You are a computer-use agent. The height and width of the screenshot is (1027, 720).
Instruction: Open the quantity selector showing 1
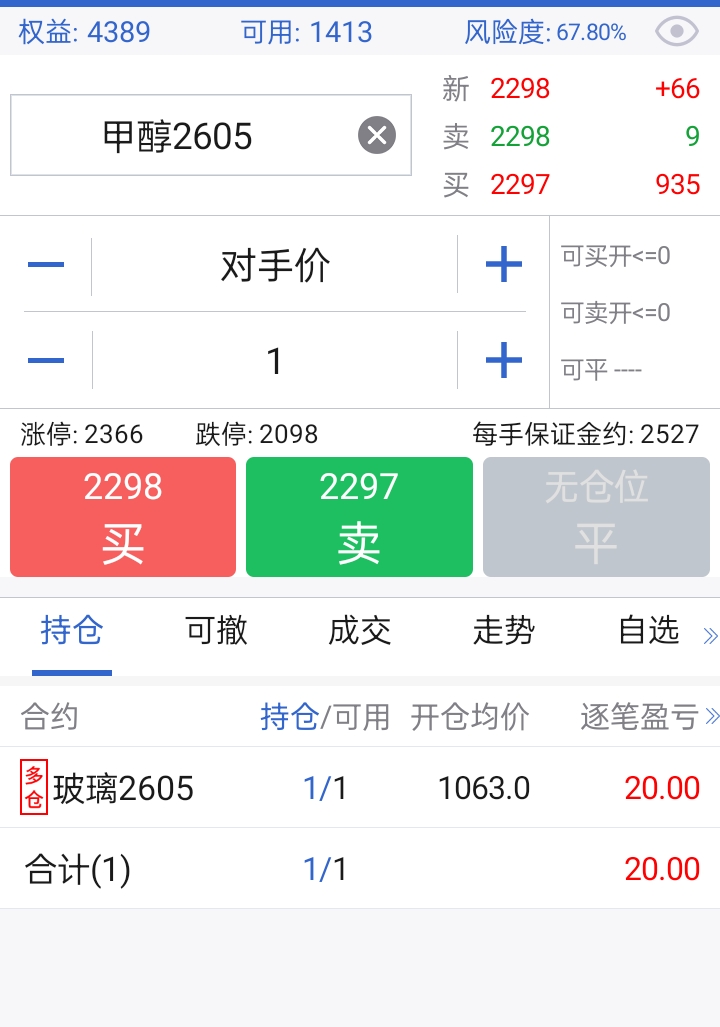click(x=272, y=358)
